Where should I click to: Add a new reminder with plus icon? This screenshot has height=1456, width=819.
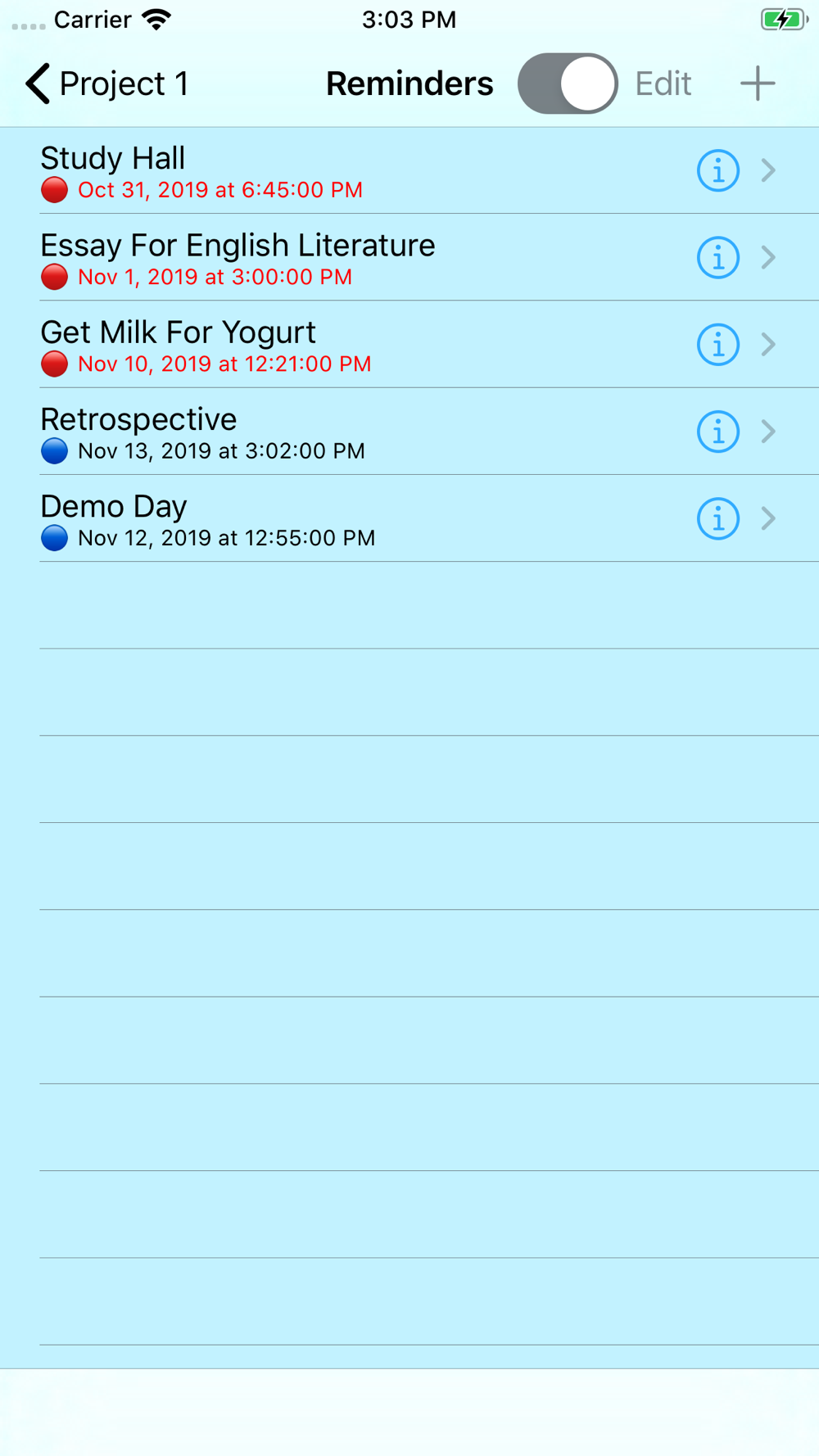[x=758, y=84]
